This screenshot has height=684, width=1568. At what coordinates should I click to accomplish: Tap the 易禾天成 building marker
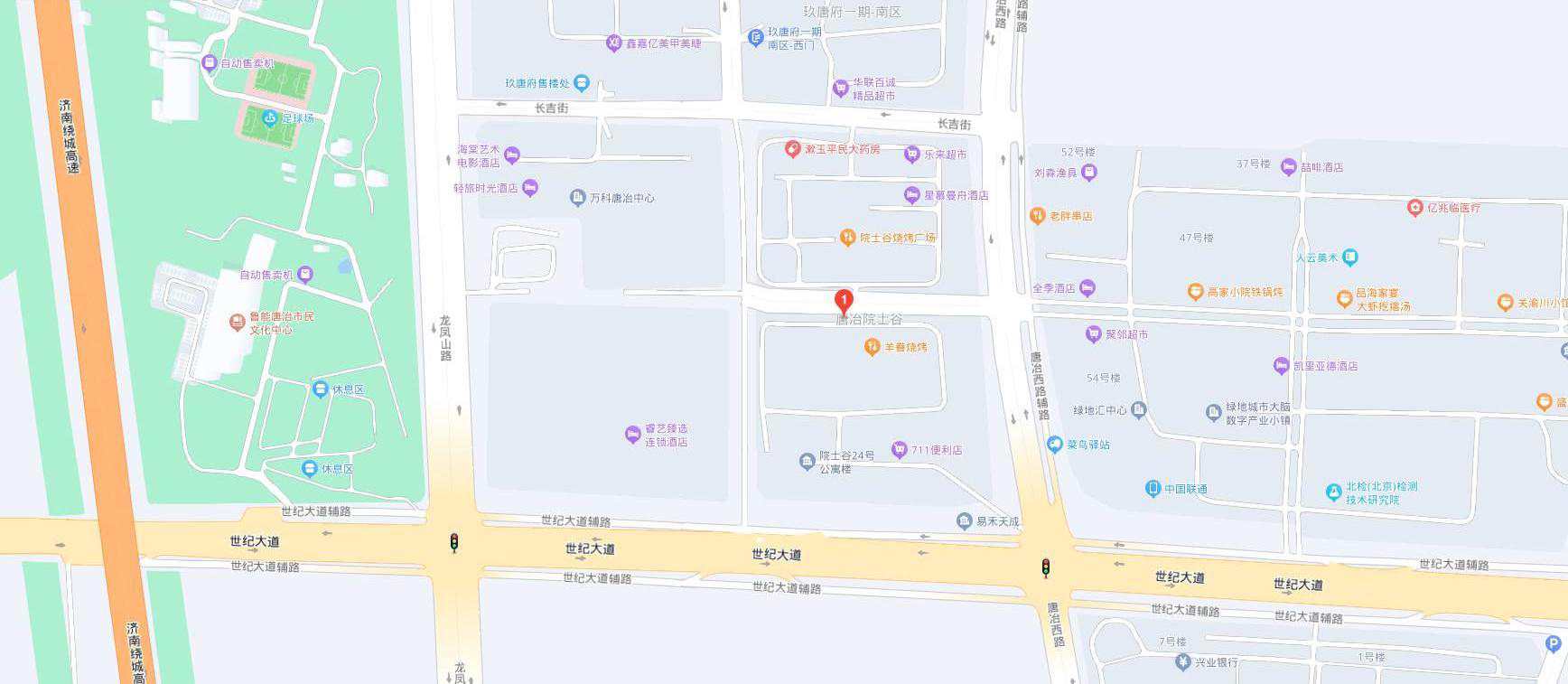964,521
